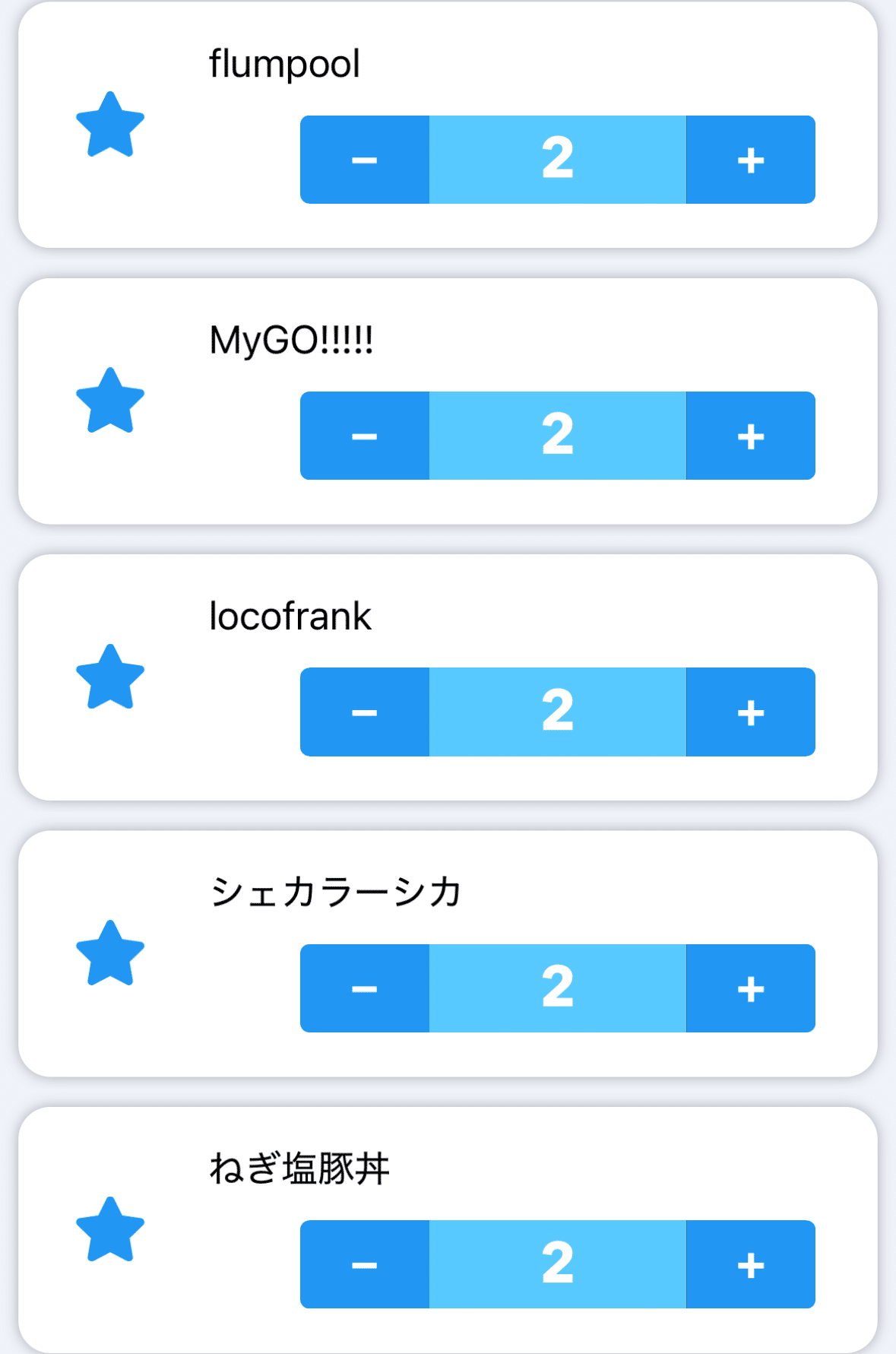Decrease the locofrank count with minus

click(x=365, y=712)
